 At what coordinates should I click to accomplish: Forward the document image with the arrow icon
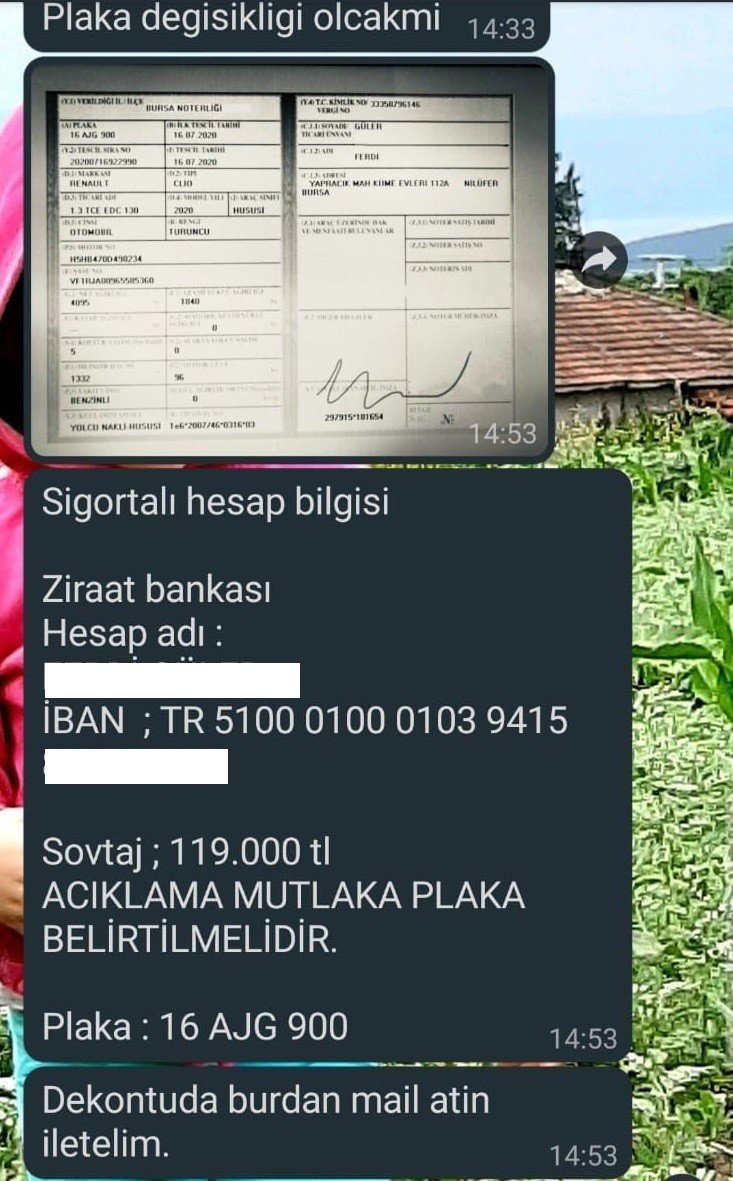tap(600, 260)
